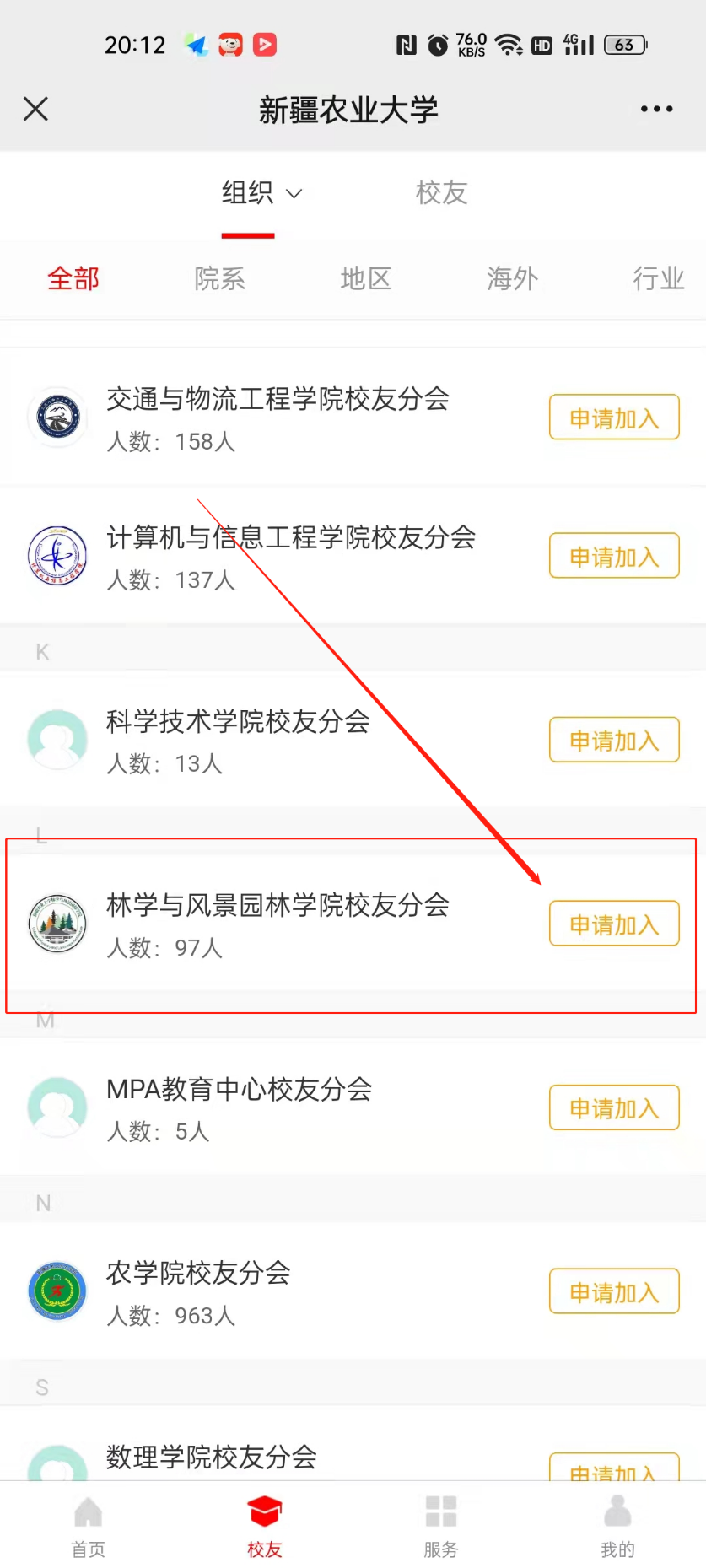
Task: Apply to join 计算机与信息工程学院校友分会
Action: (614, 556)
